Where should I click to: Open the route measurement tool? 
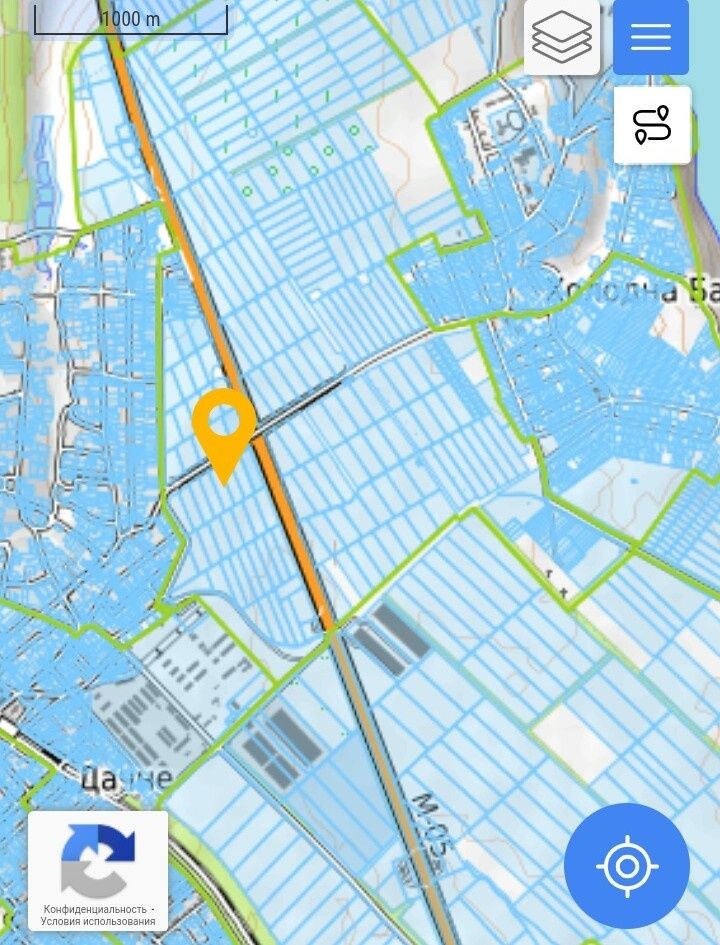pos(652,125)
